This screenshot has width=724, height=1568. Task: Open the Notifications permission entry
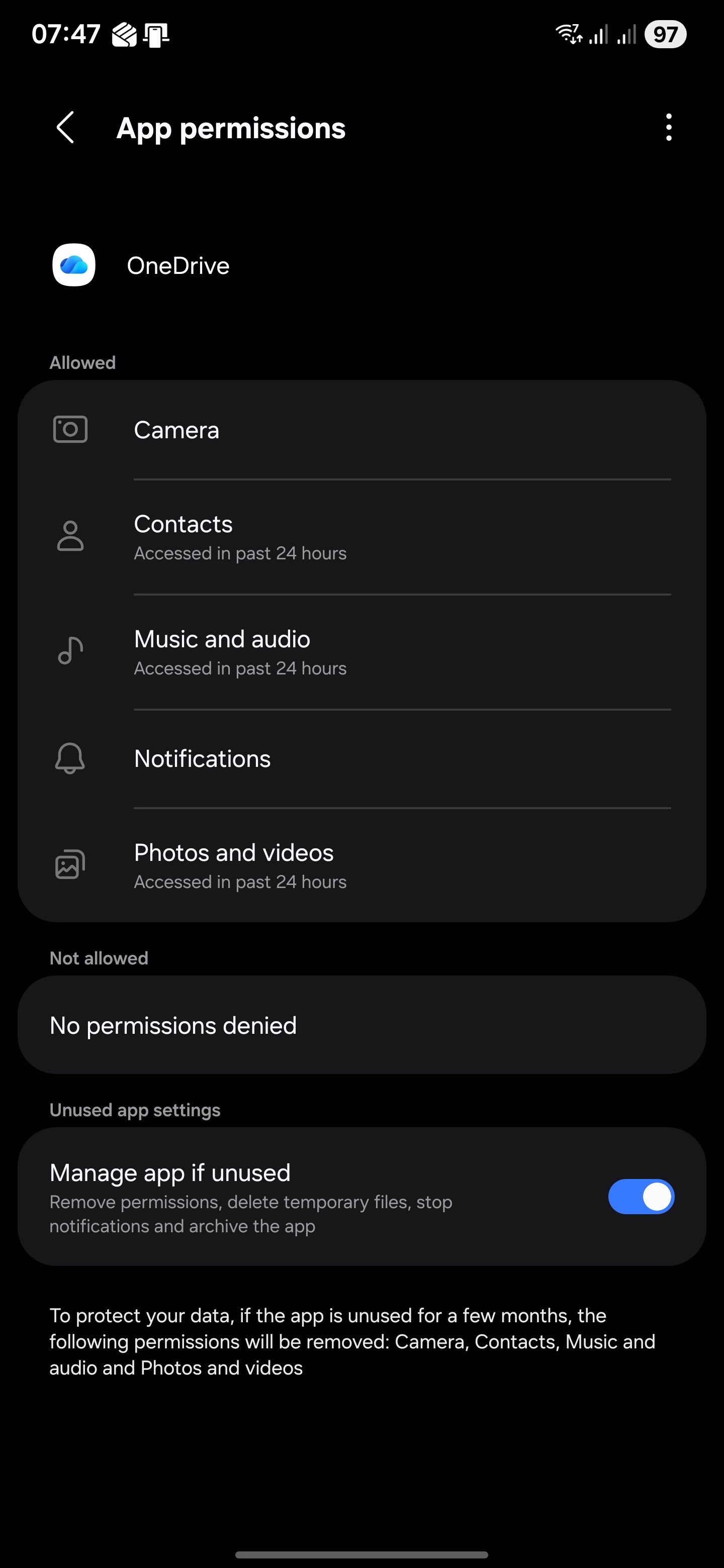361,758
